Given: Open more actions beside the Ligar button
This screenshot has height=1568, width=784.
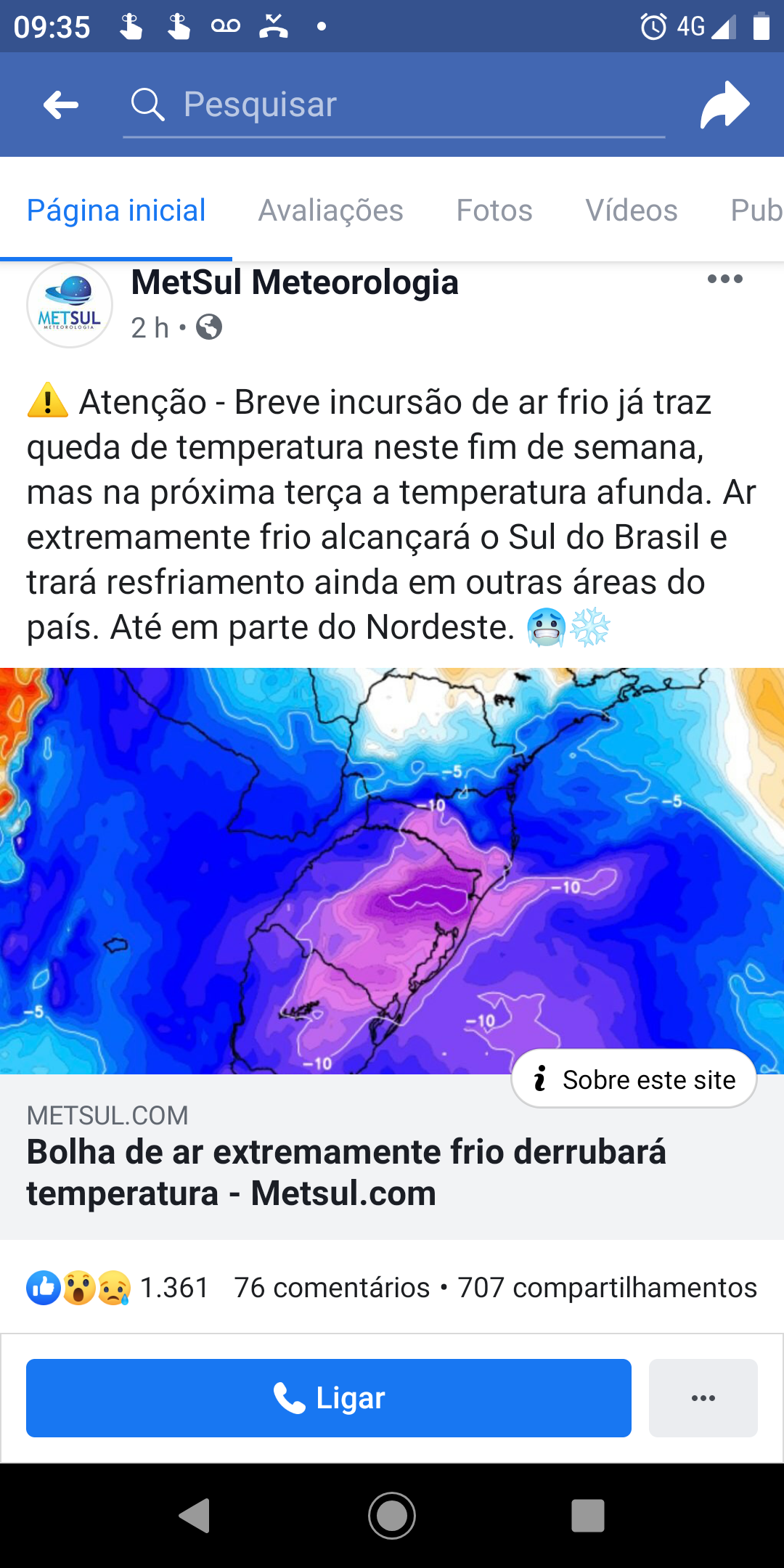Looking at the screenshot, I should (703, 1398).
